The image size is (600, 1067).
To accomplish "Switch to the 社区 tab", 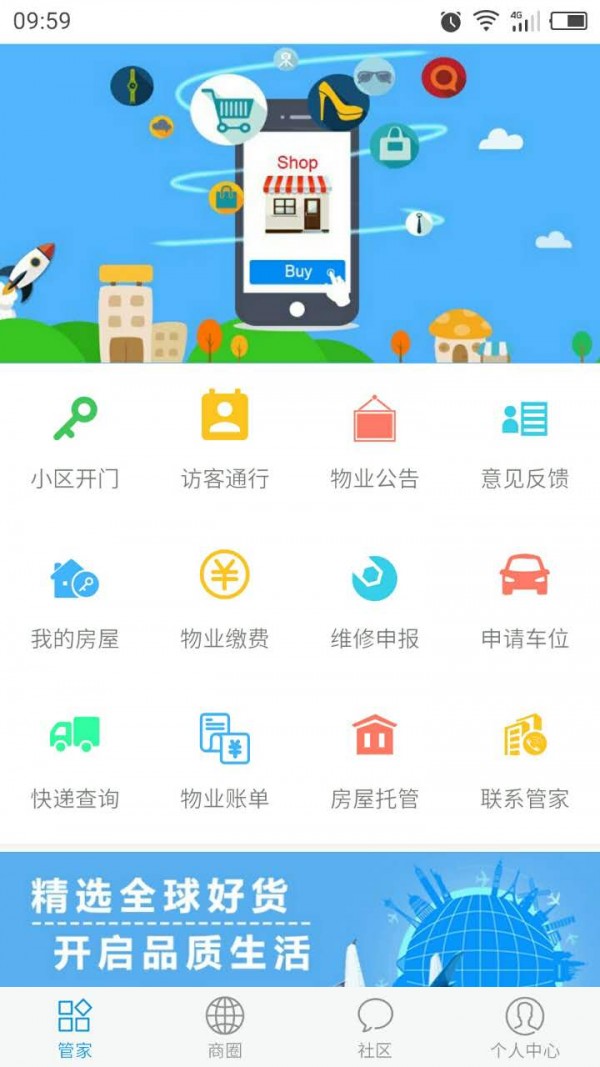I will [x=375, y=1027].
